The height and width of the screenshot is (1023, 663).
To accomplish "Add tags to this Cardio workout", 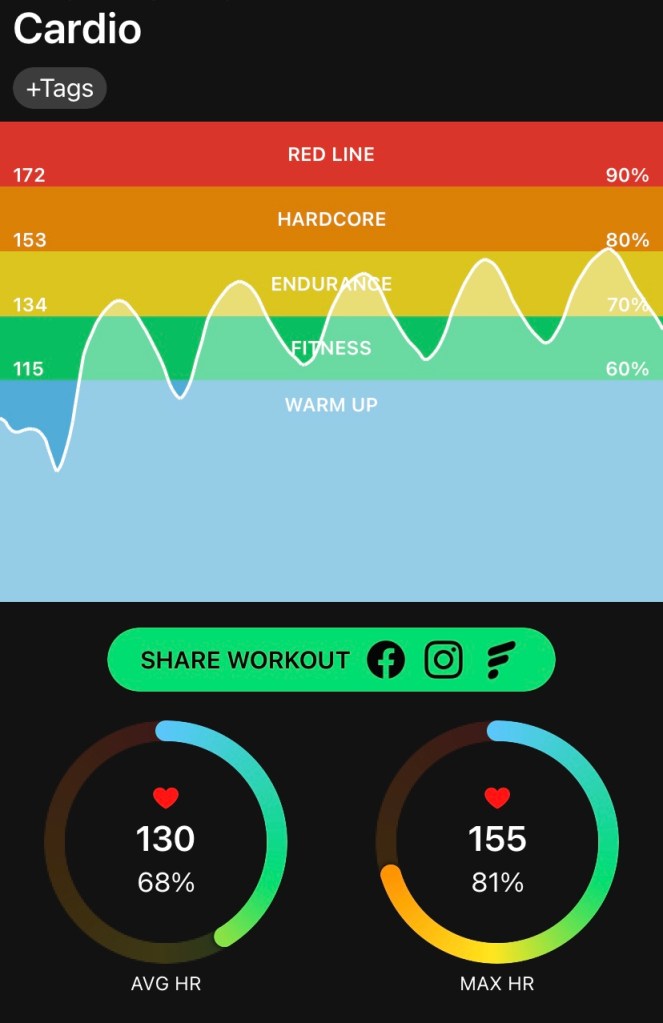I will tap(59, 88).
